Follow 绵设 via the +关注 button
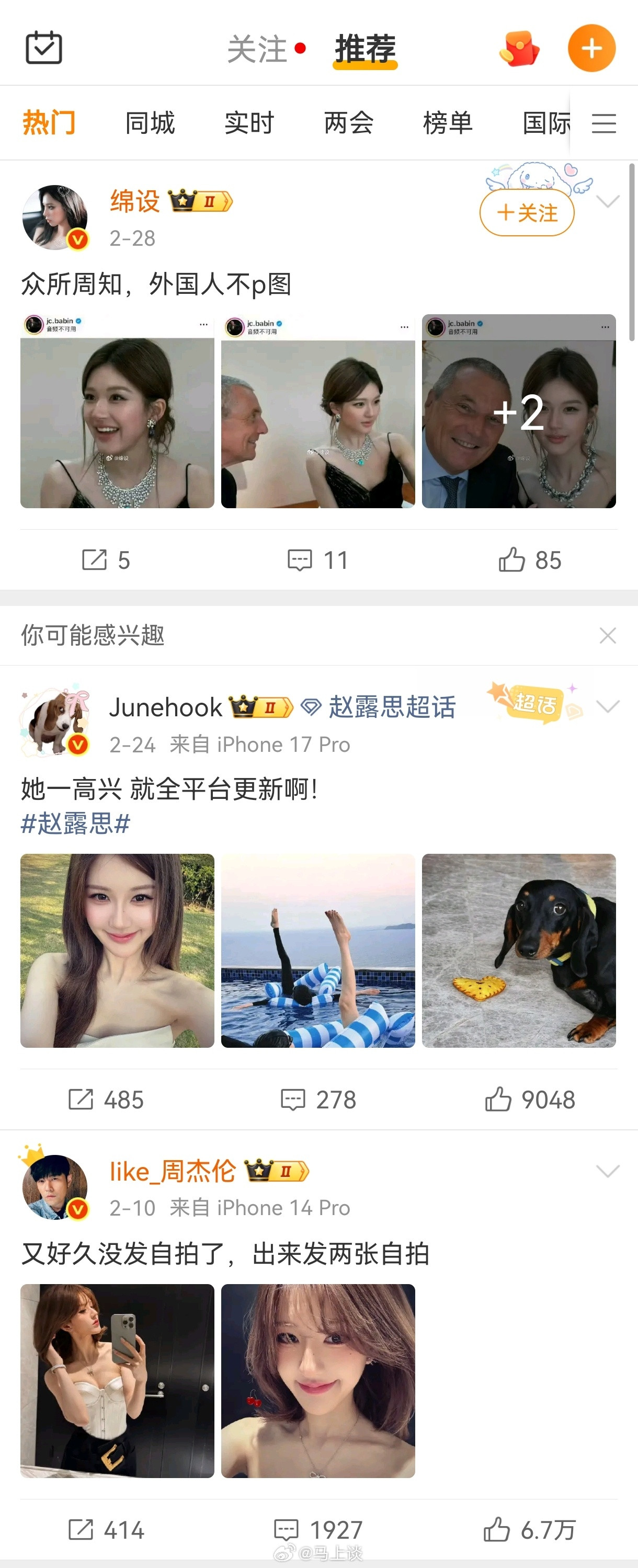638x1568 pixels. 526,212
